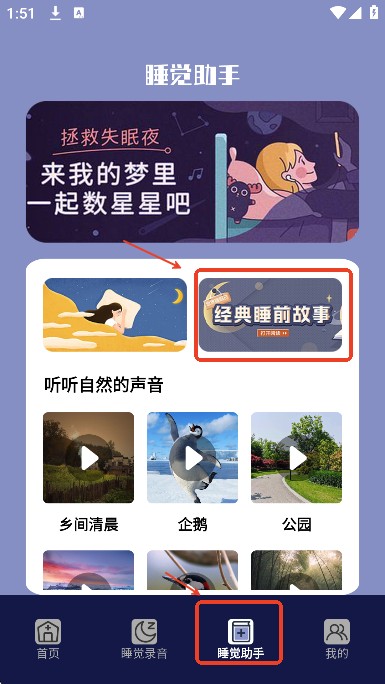Open the 拯救失眠夜 banner
This screenshot has width=385, height=684.
[x=192, y=171]
